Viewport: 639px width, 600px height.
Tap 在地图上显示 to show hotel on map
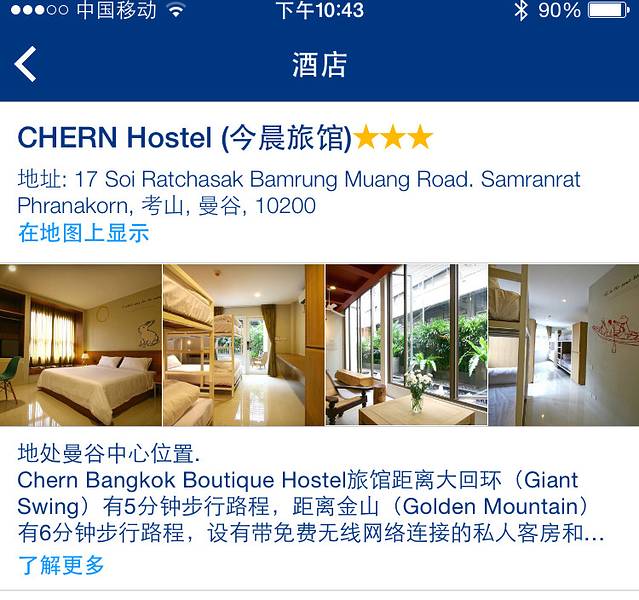point(84,234)
